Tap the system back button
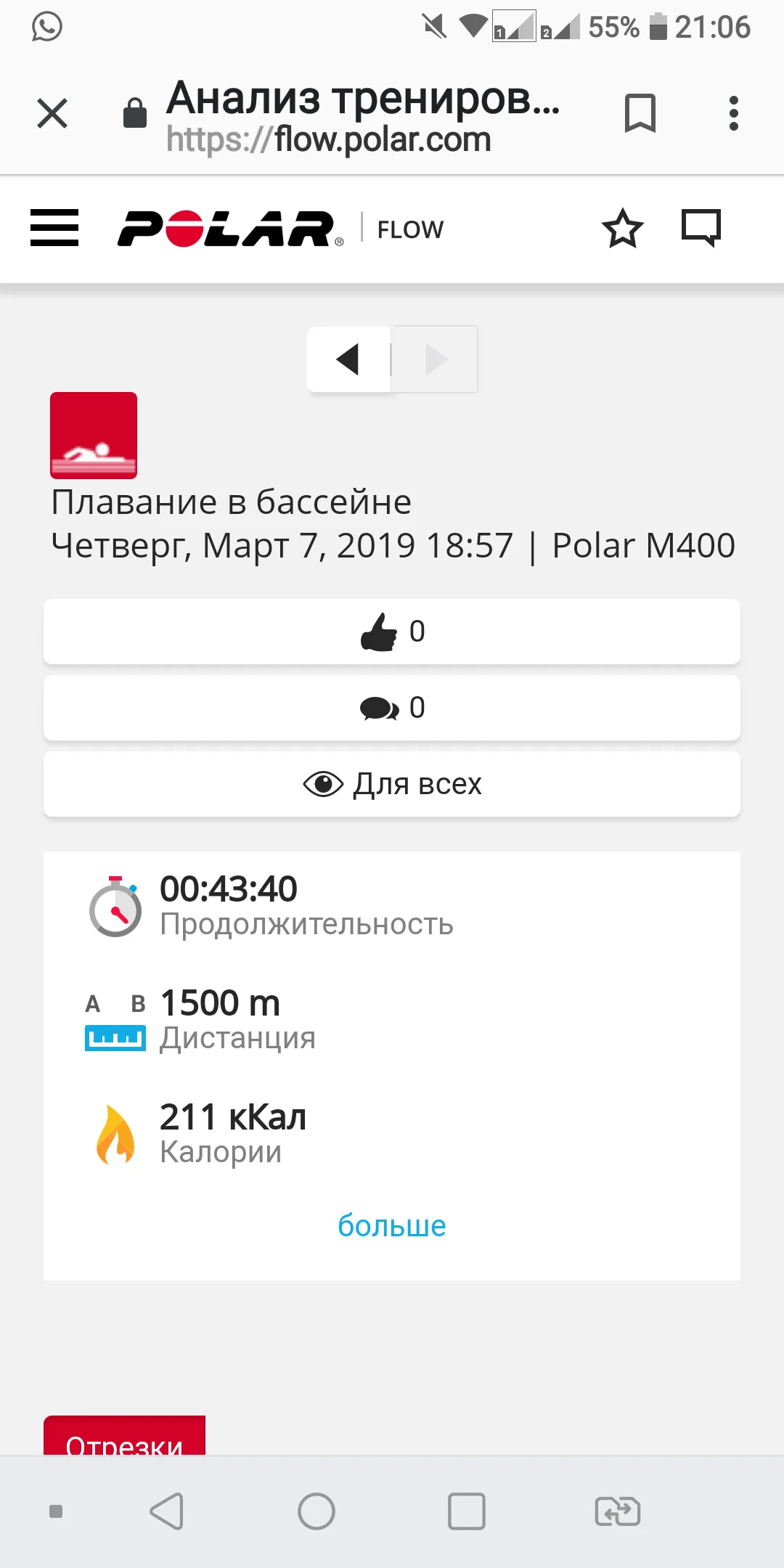The image size is (784, 1568). (x=166, y=1511)
